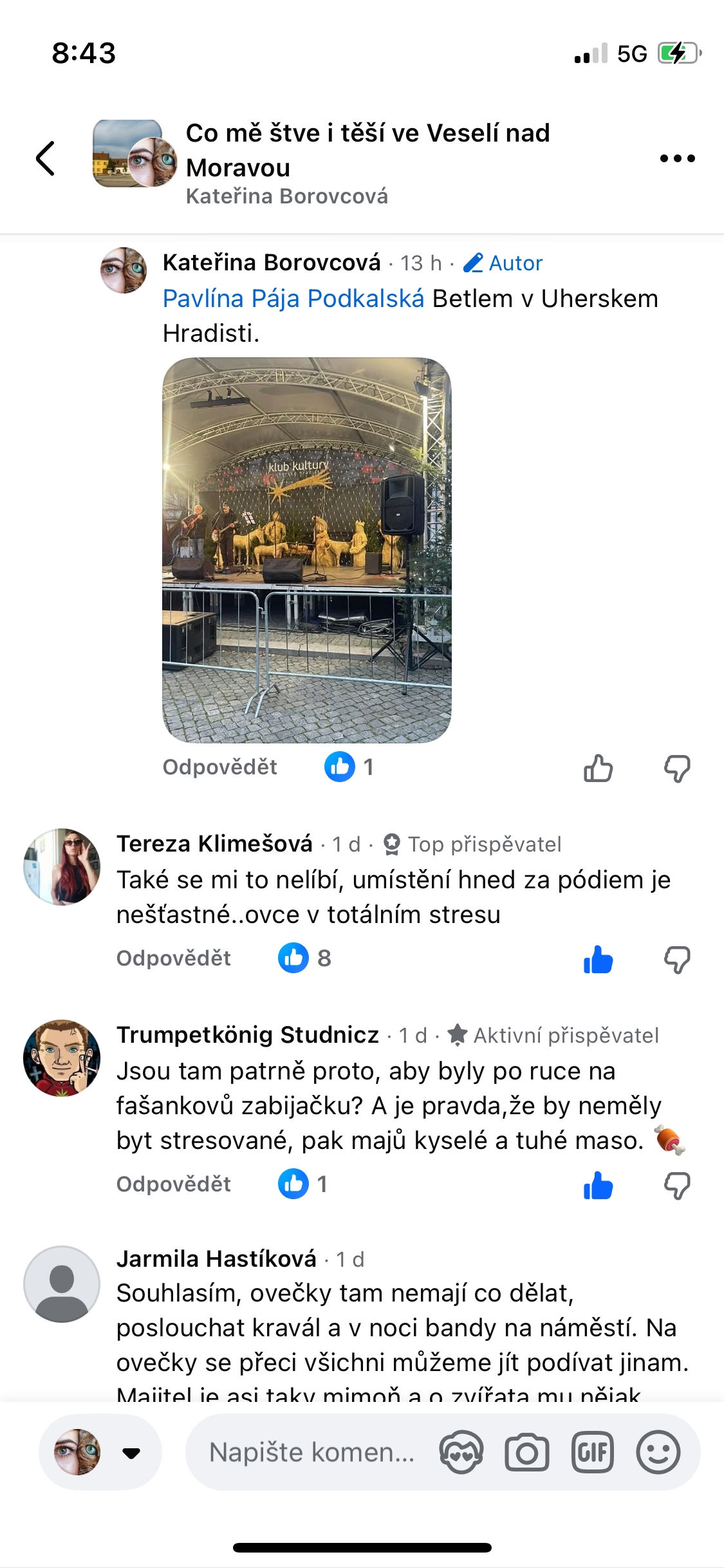Open the three-dot overflow menu
Viewport: 724px width, 1568px height.
[x=677, y=158]
